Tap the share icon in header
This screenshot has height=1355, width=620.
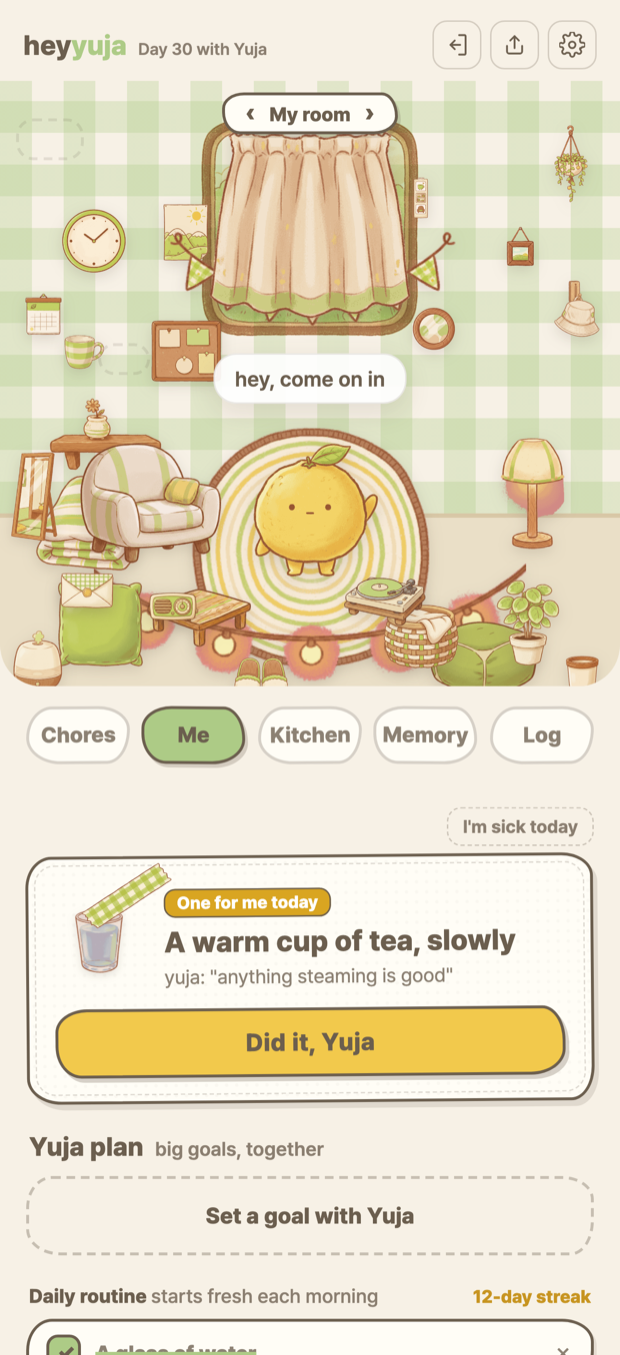pos(514,45)
